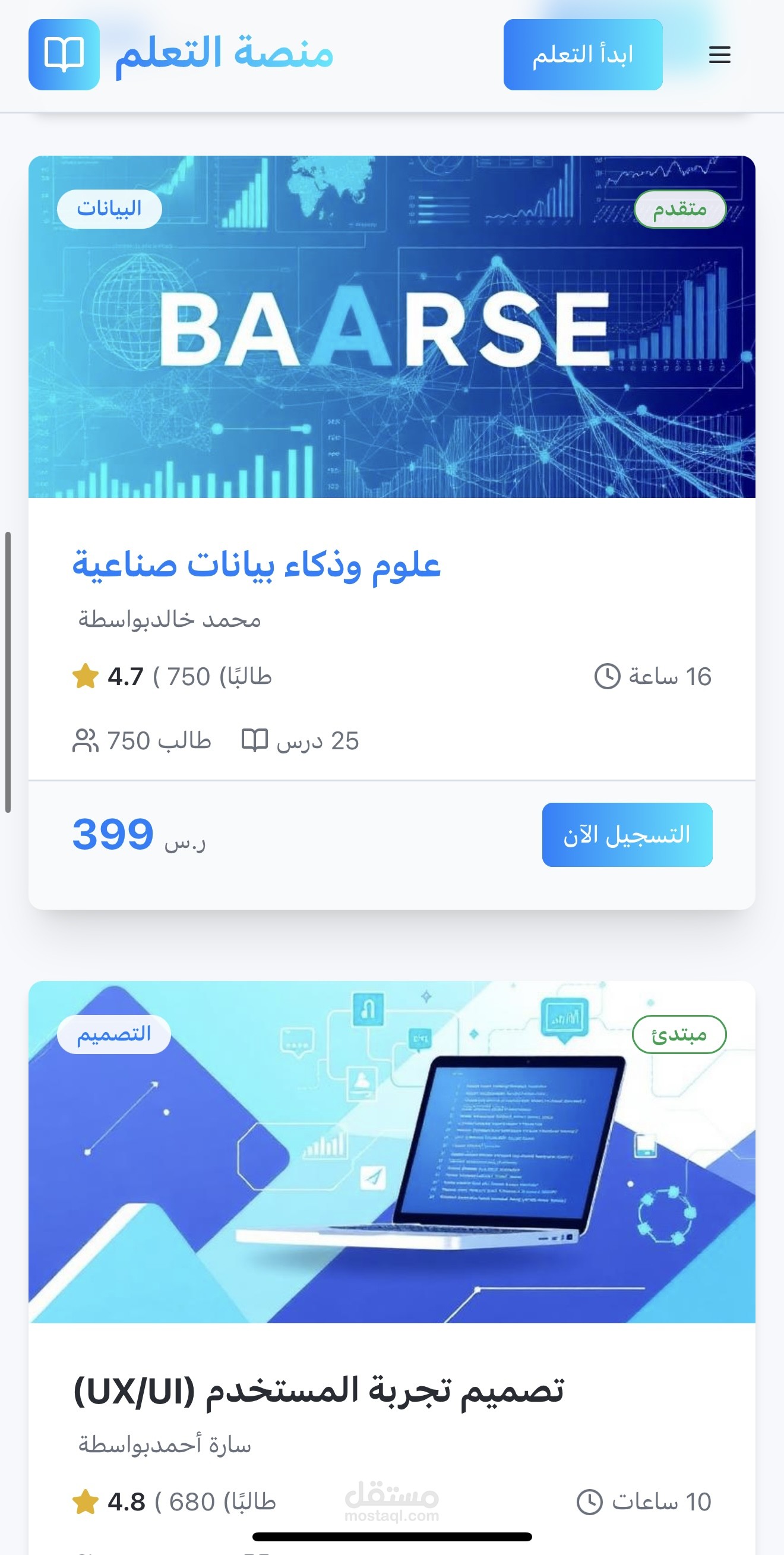Select the البيانات category chip
This screenshot has height=1555, width=784.
pos(109,209)
